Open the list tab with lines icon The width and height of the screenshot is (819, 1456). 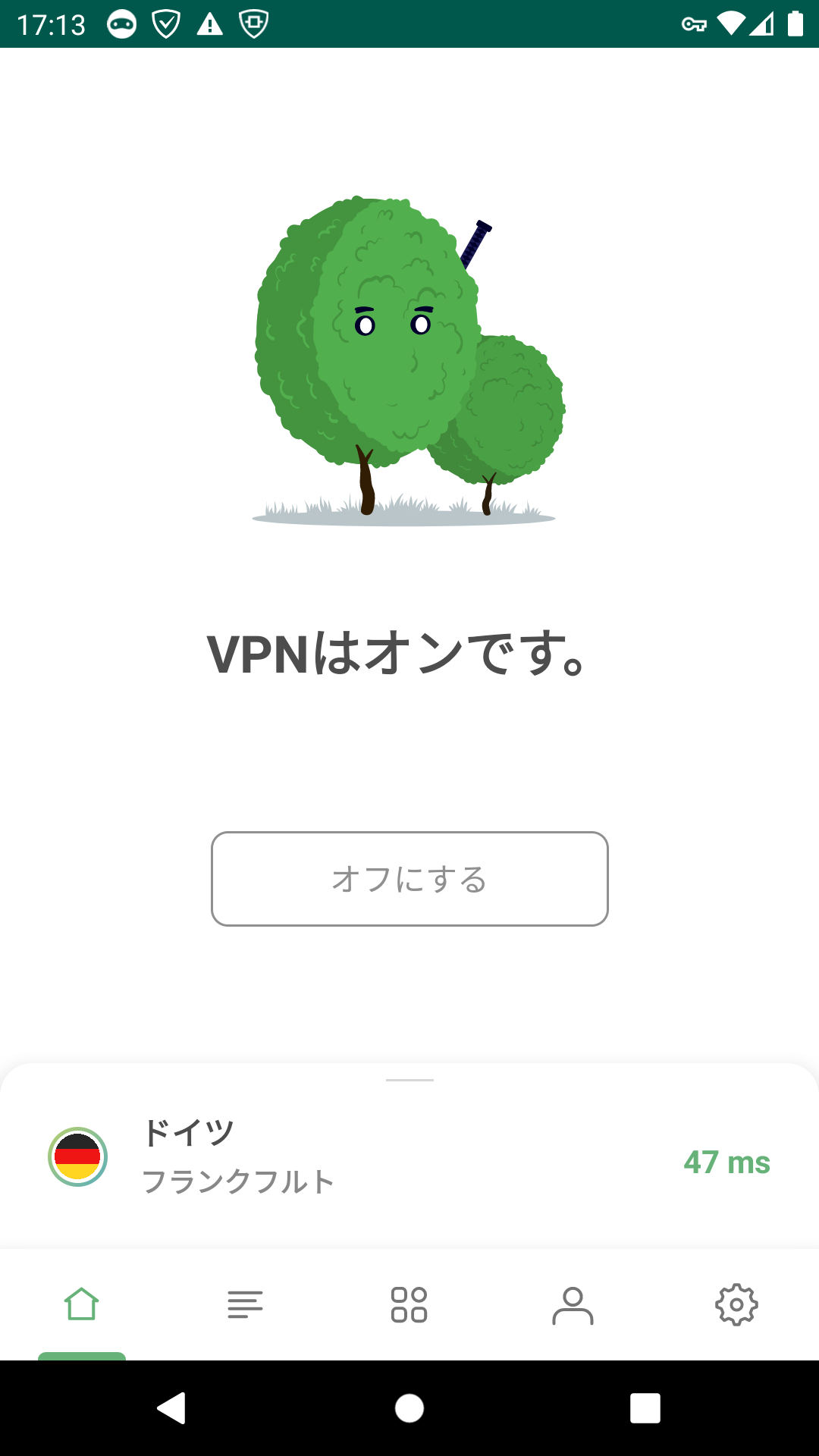245,1304
